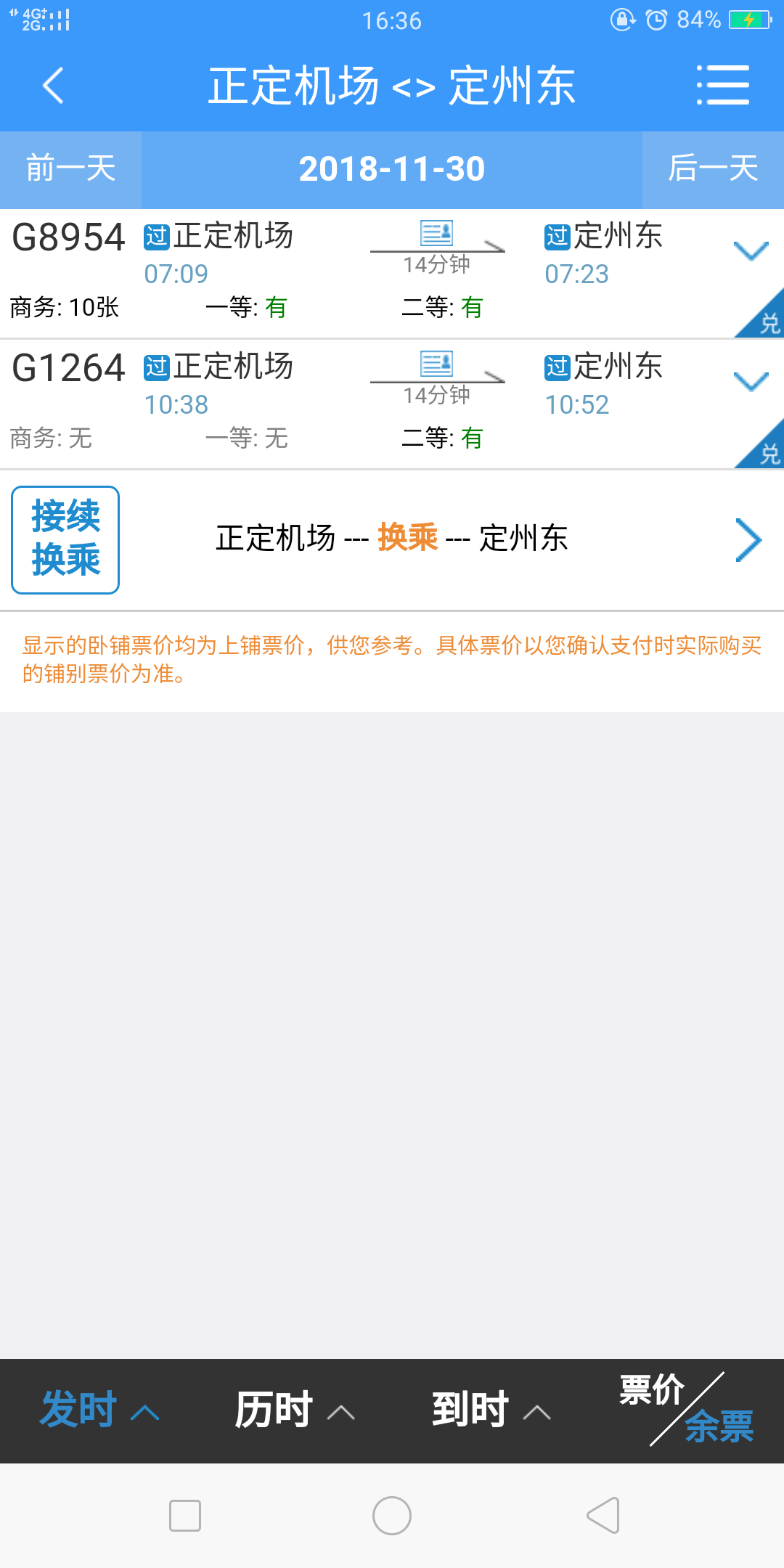The image size is (784, 1568).
Task: Sort by duration (历时)
Action: point(295,1410)
